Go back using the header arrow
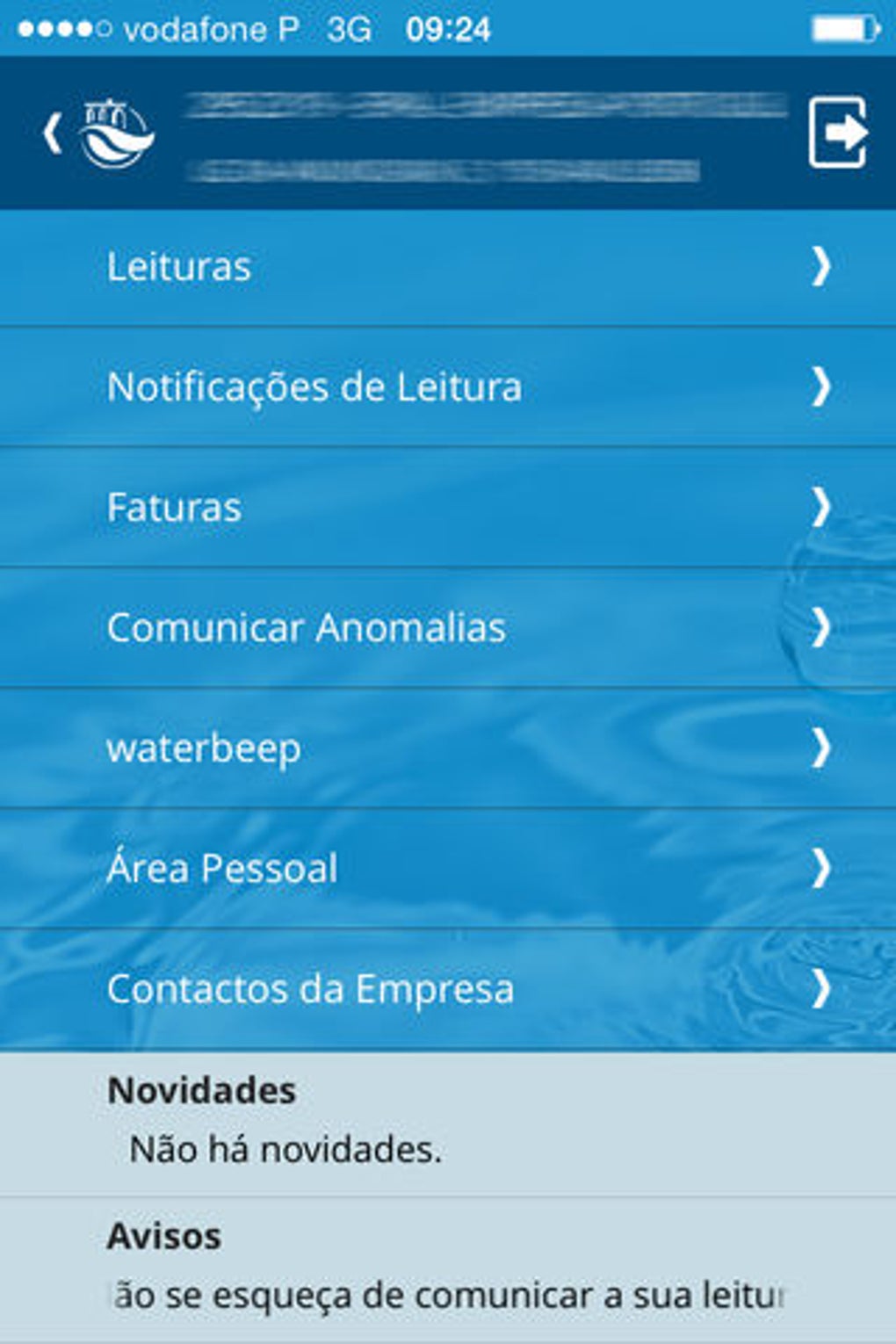Screen dimensions: 896x1344 click(x=53, y=134)
